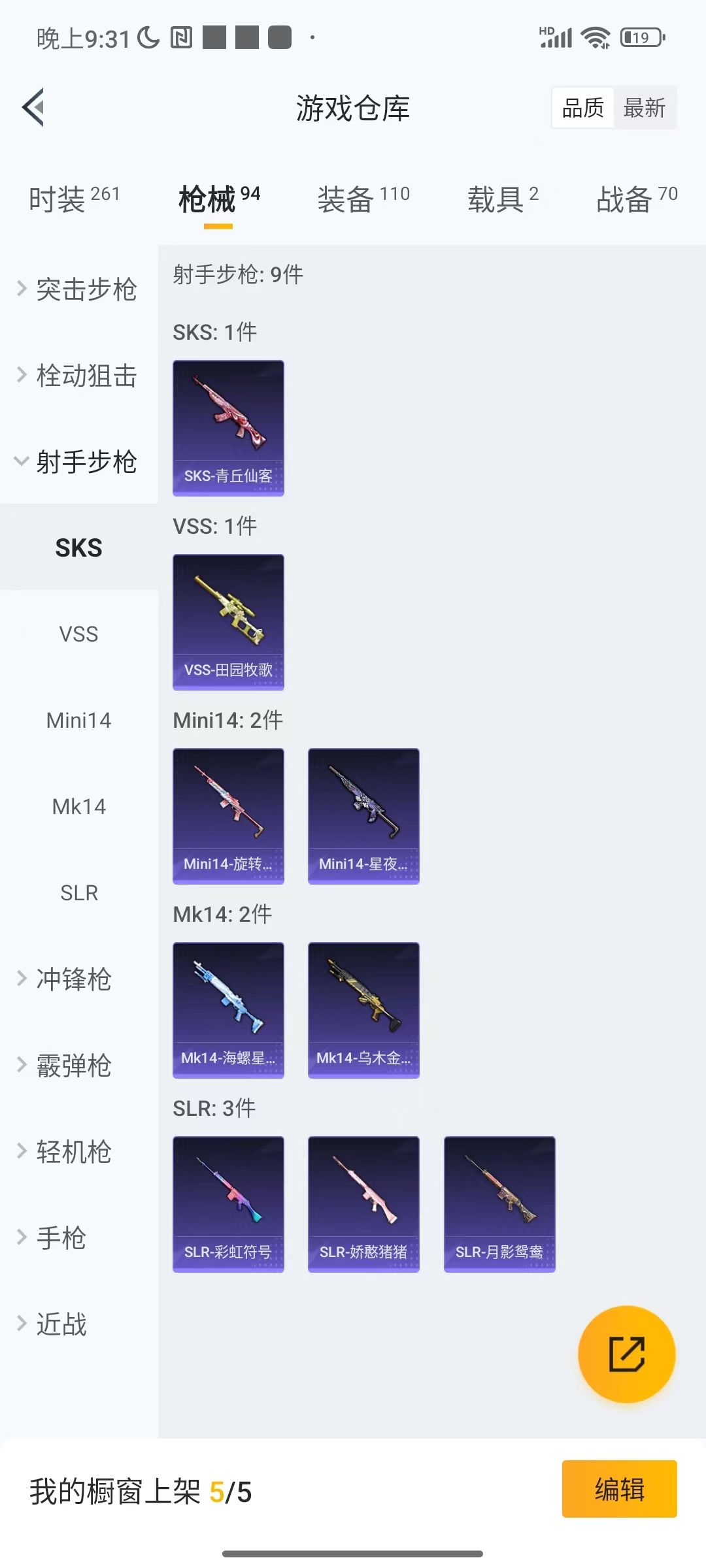
Task: Open the SLR-娇憨猪猪 skin
Action: (363, 1204)
